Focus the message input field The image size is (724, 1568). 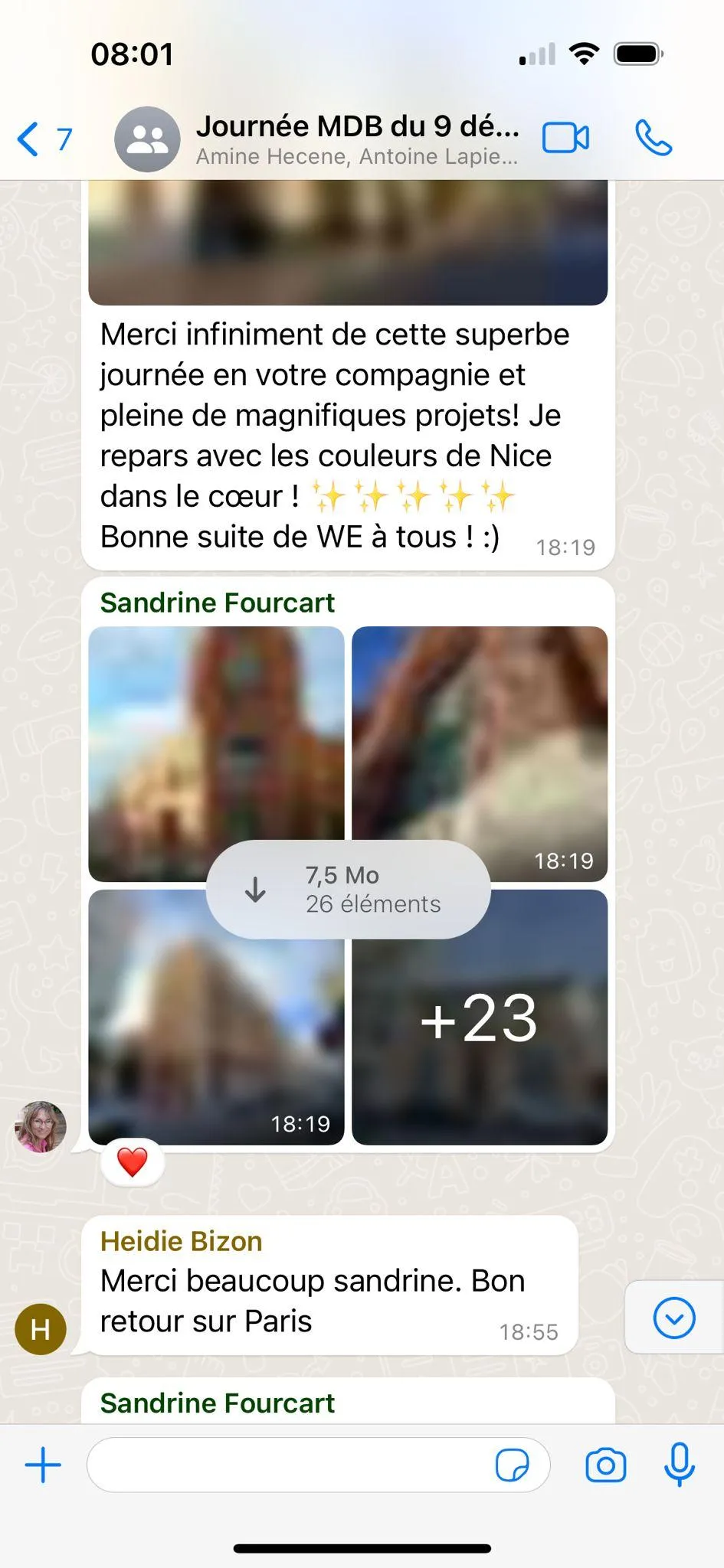click(x=291, y=1465)
